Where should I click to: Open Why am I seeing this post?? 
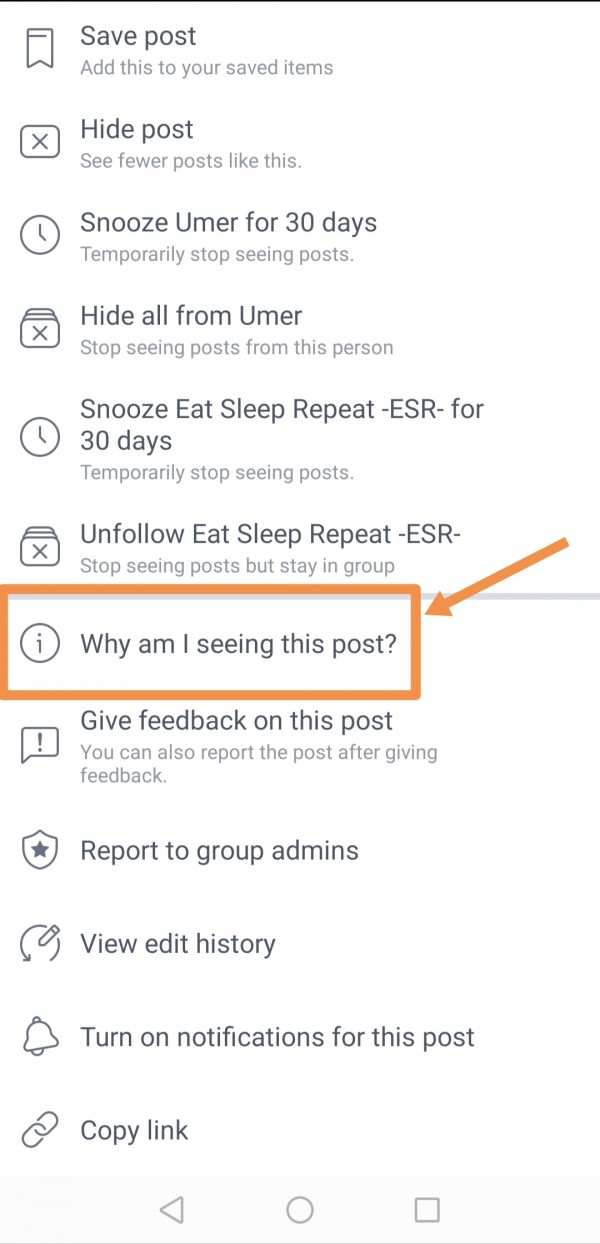[x=238, y=644]
